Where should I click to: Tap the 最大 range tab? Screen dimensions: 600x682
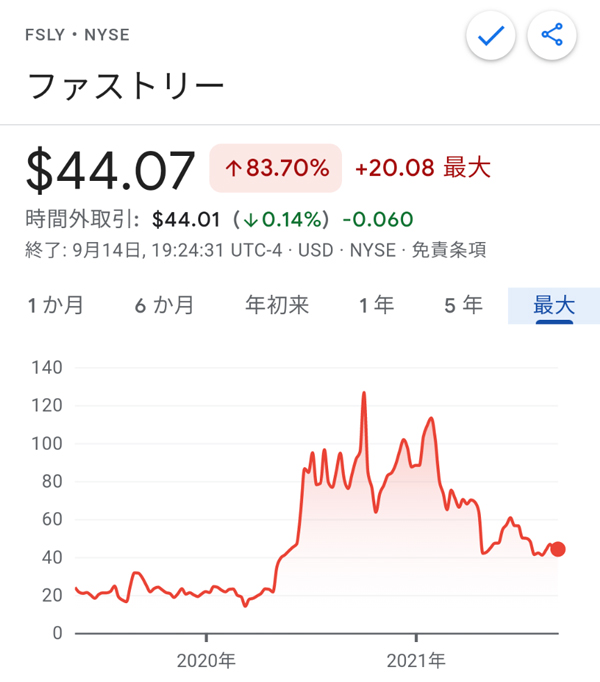(x=554, y=305)
